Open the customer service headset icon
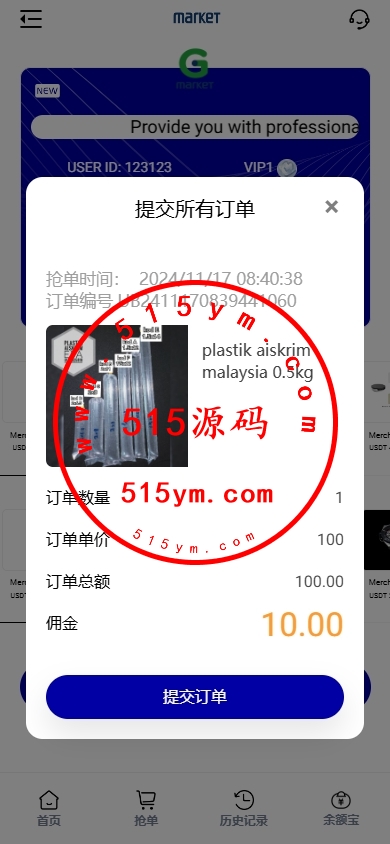 359,19
